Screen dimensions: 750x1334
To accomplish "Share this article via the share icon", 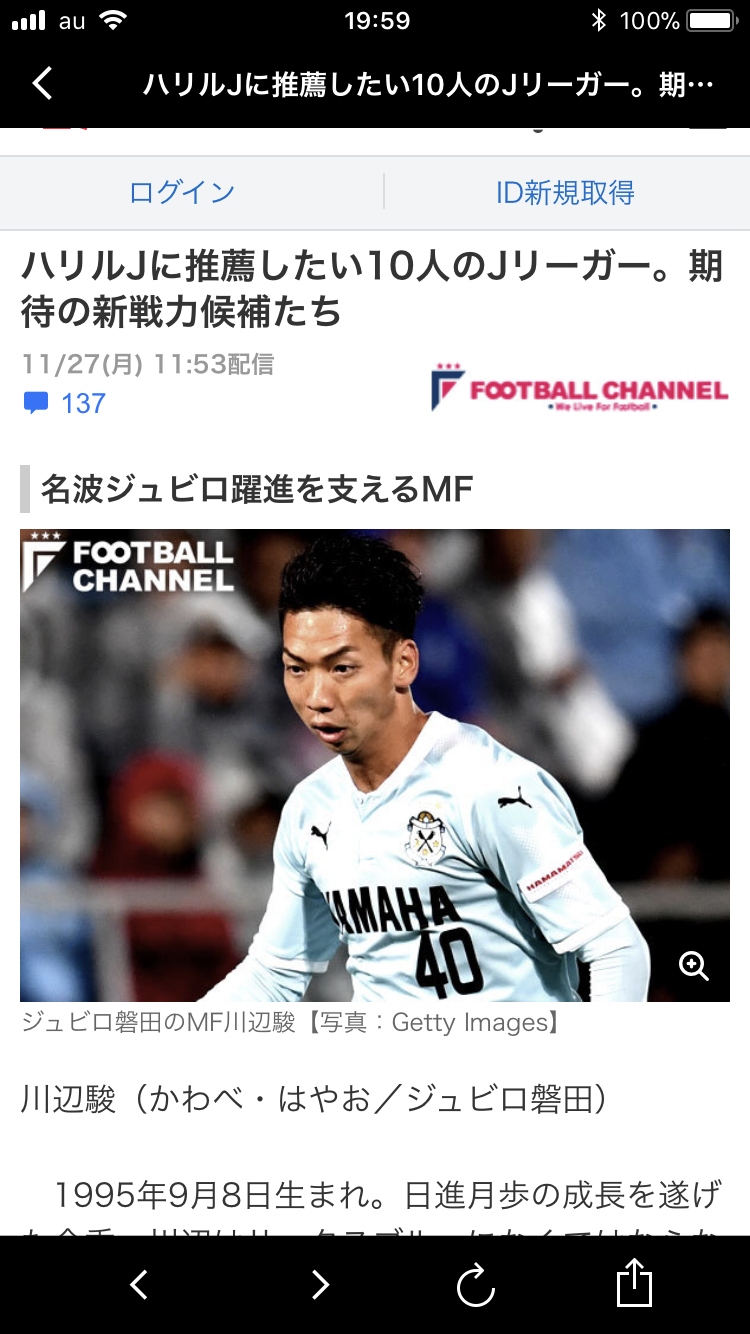I will (634, 1283).
